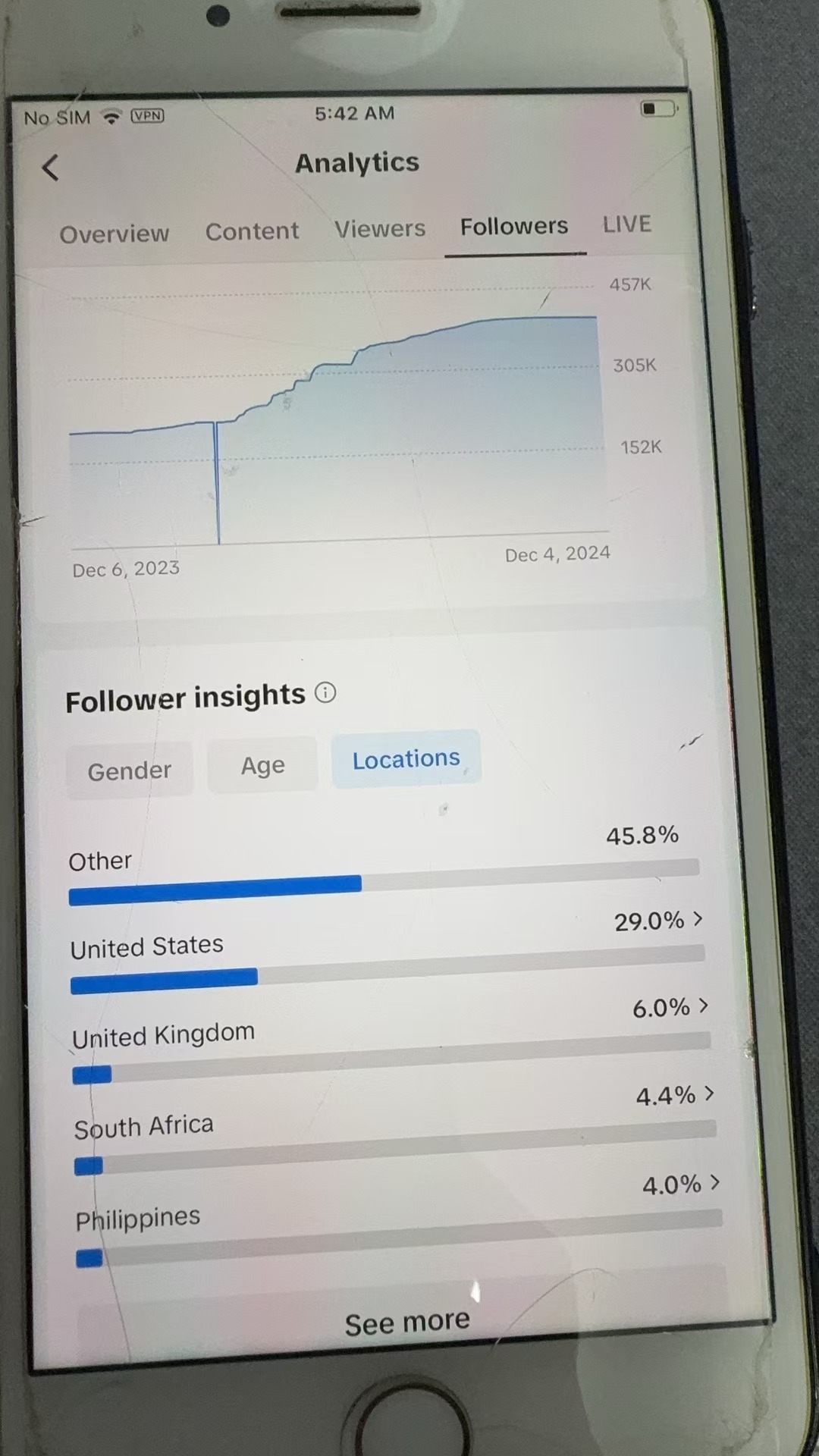Screen dimensions: 819x1456
Task: Select the Locations insight chip
Action: (406, 759)
